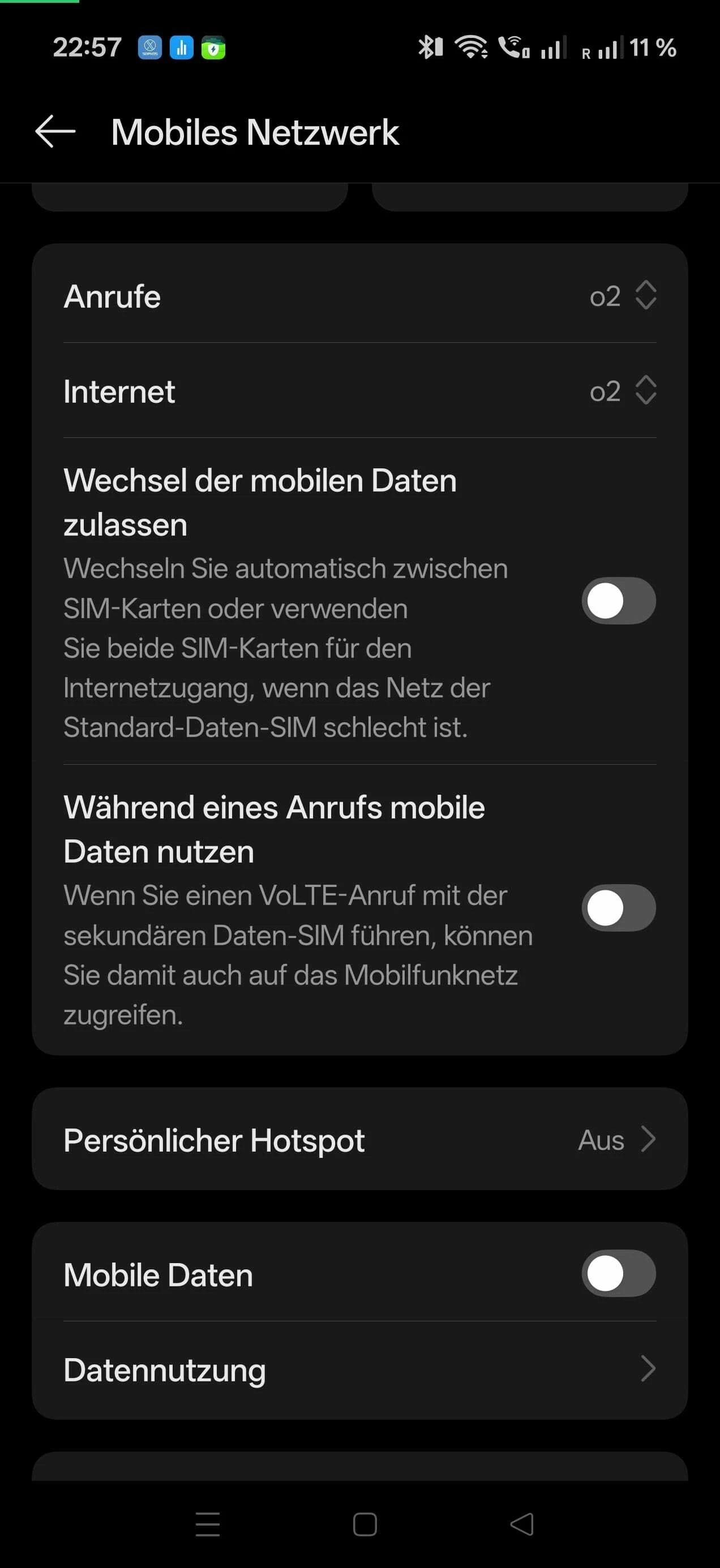Enable Wechsel der mobilen Daten zulassen
This screenshot has height=1568, width=720.
(618, 601)
